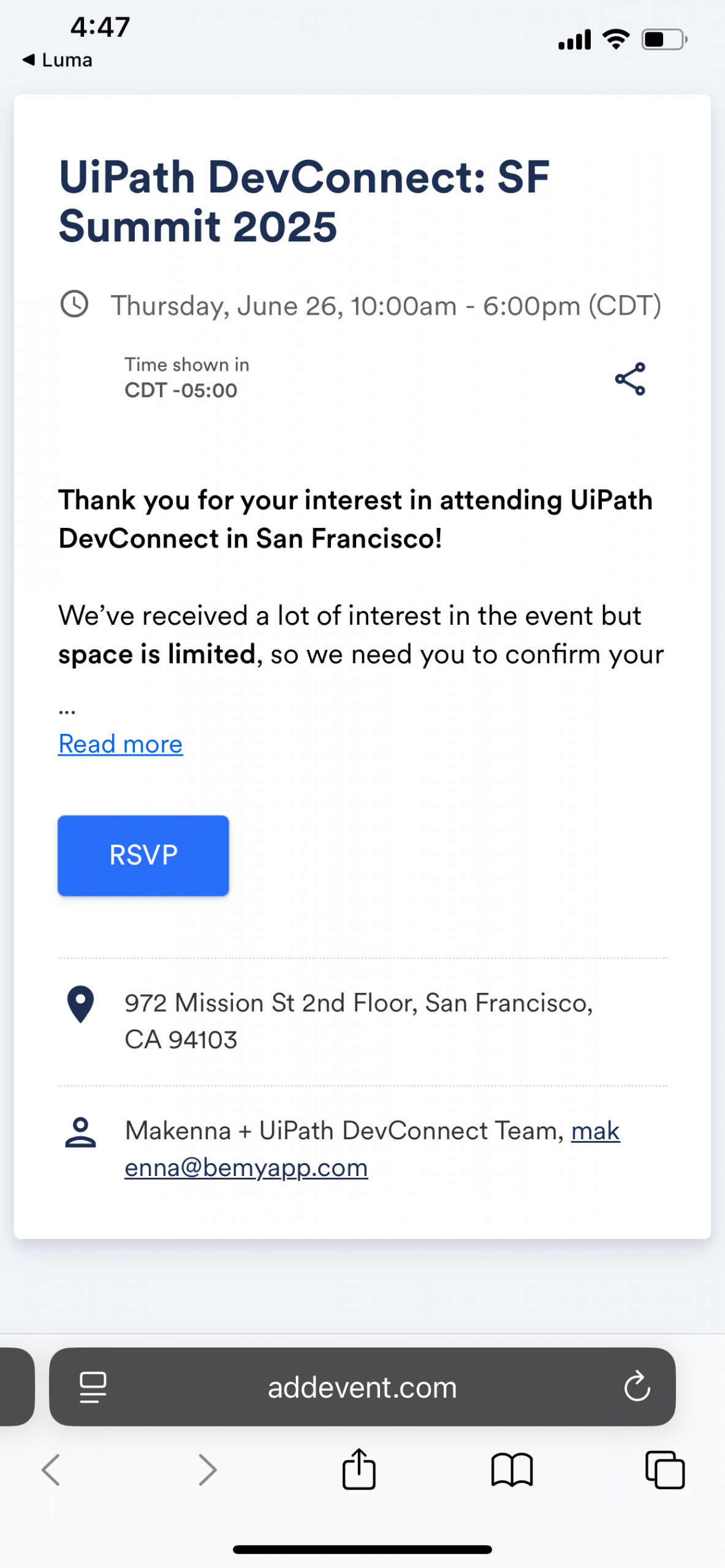RSVP to the DevConnect event
725x1568 pixels.
tap(143, 855)
